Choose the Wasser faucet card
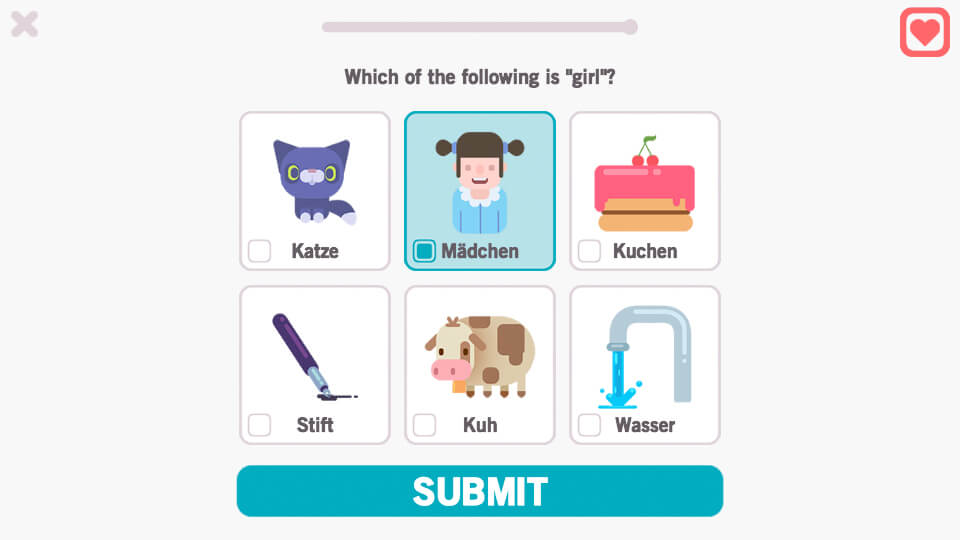The width and height of the screenshot is (960, 540). tap(644, 365)
